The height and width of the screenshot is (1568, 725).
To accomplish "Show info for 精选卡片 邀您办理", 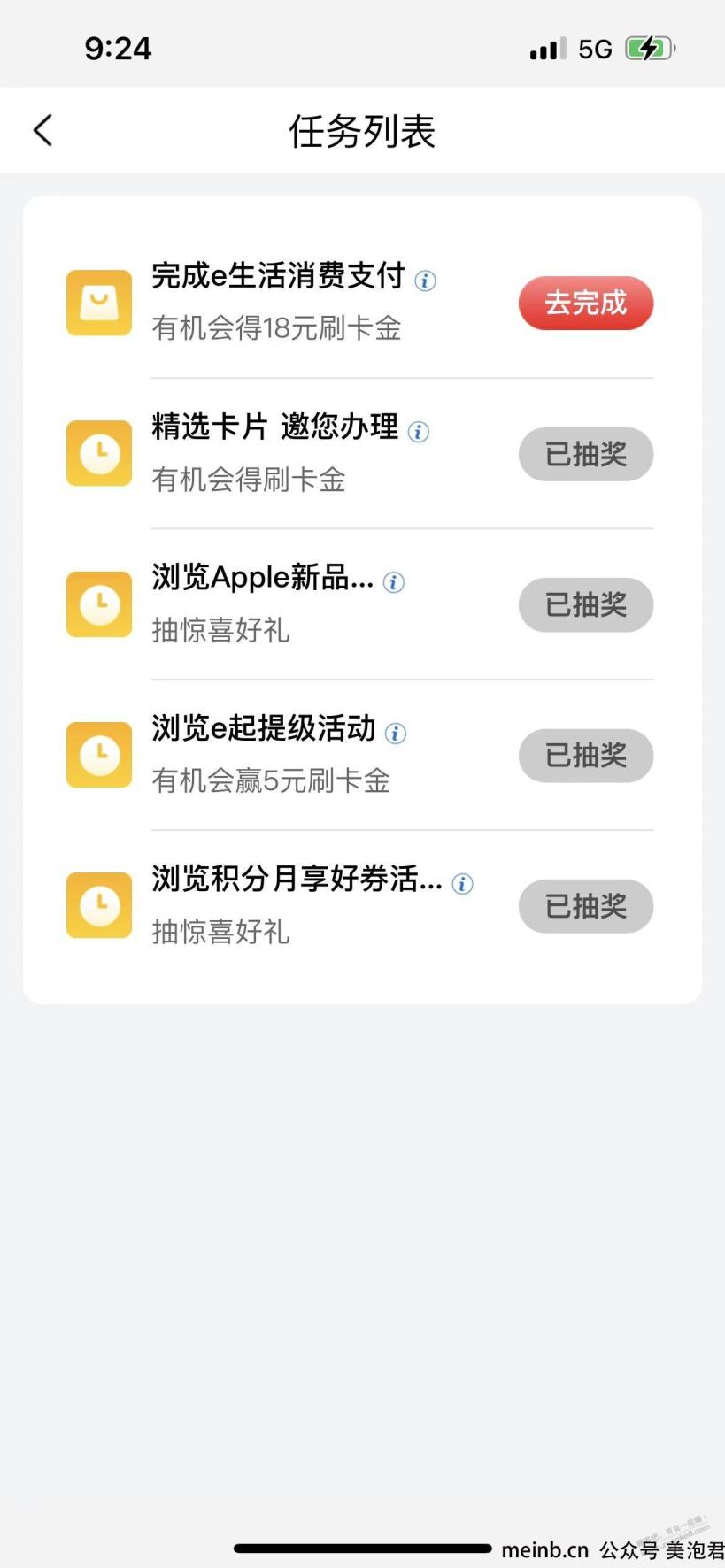I will point(419,432).
